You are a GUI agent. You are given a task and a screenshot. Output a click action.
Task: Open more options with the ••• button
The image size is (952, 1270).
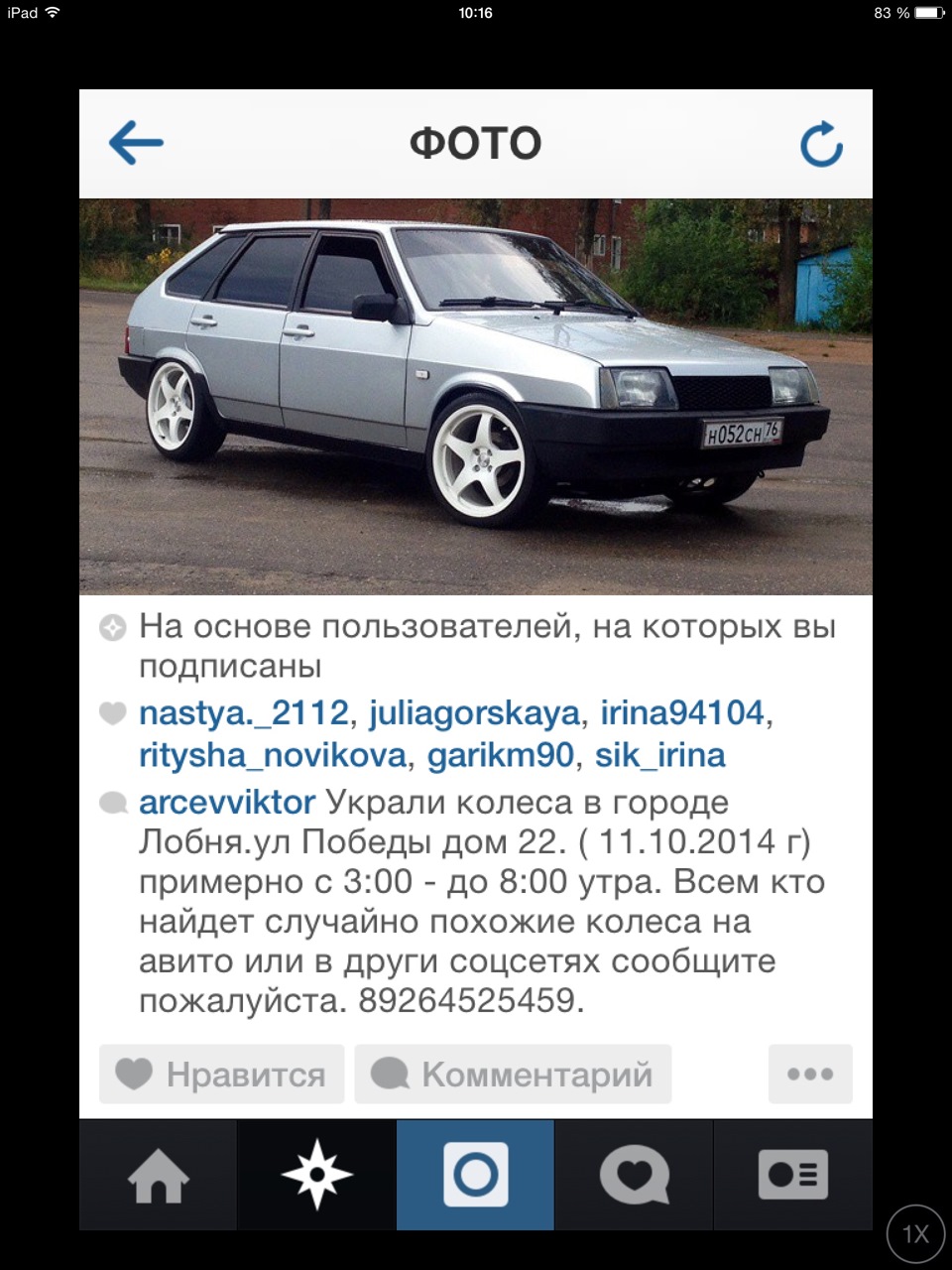810,1074
